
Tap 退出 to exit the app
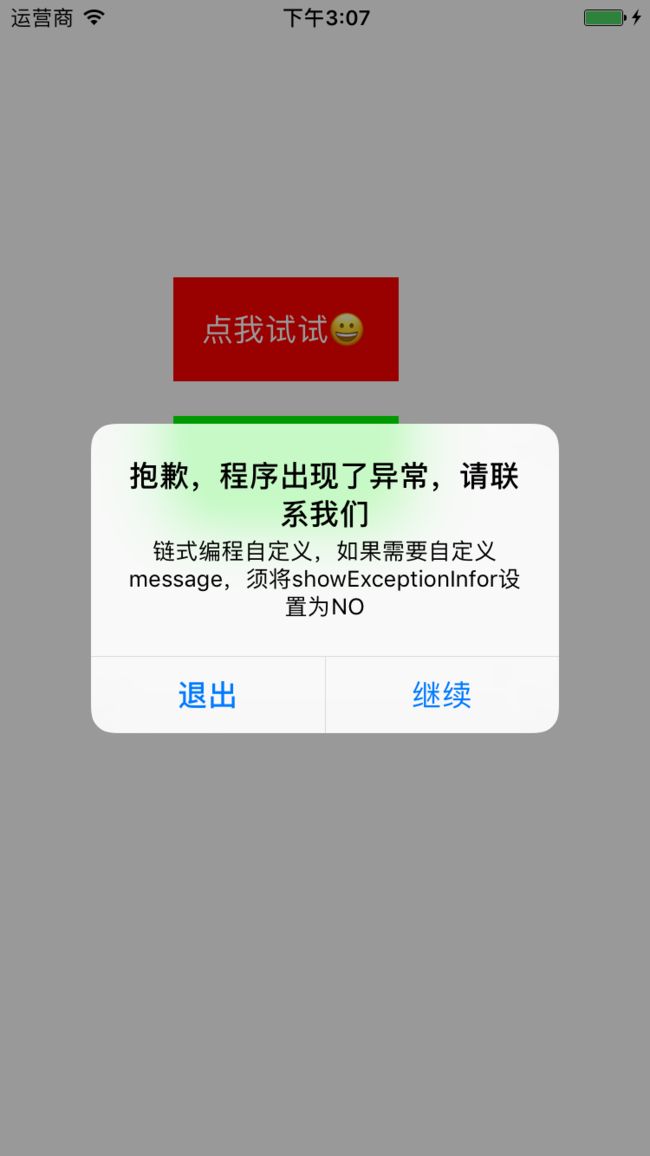(208, 694)
